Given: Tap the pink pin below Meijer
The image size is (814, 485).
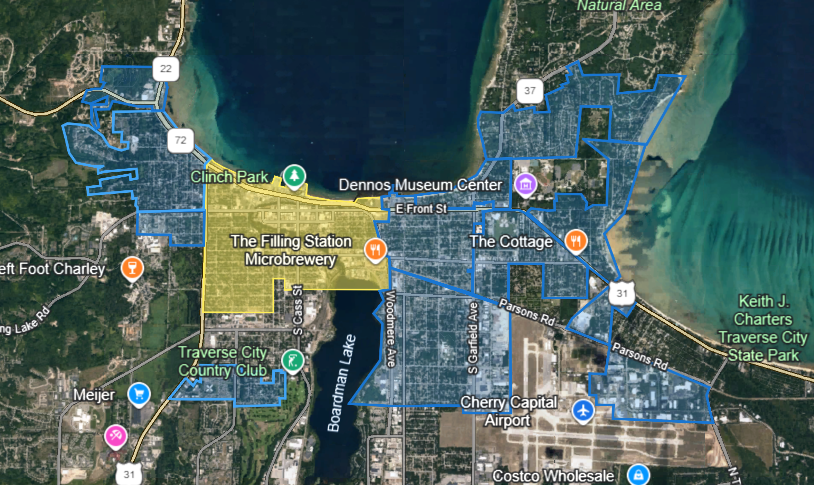Looking at the screenshot, I should coord(116,436).
